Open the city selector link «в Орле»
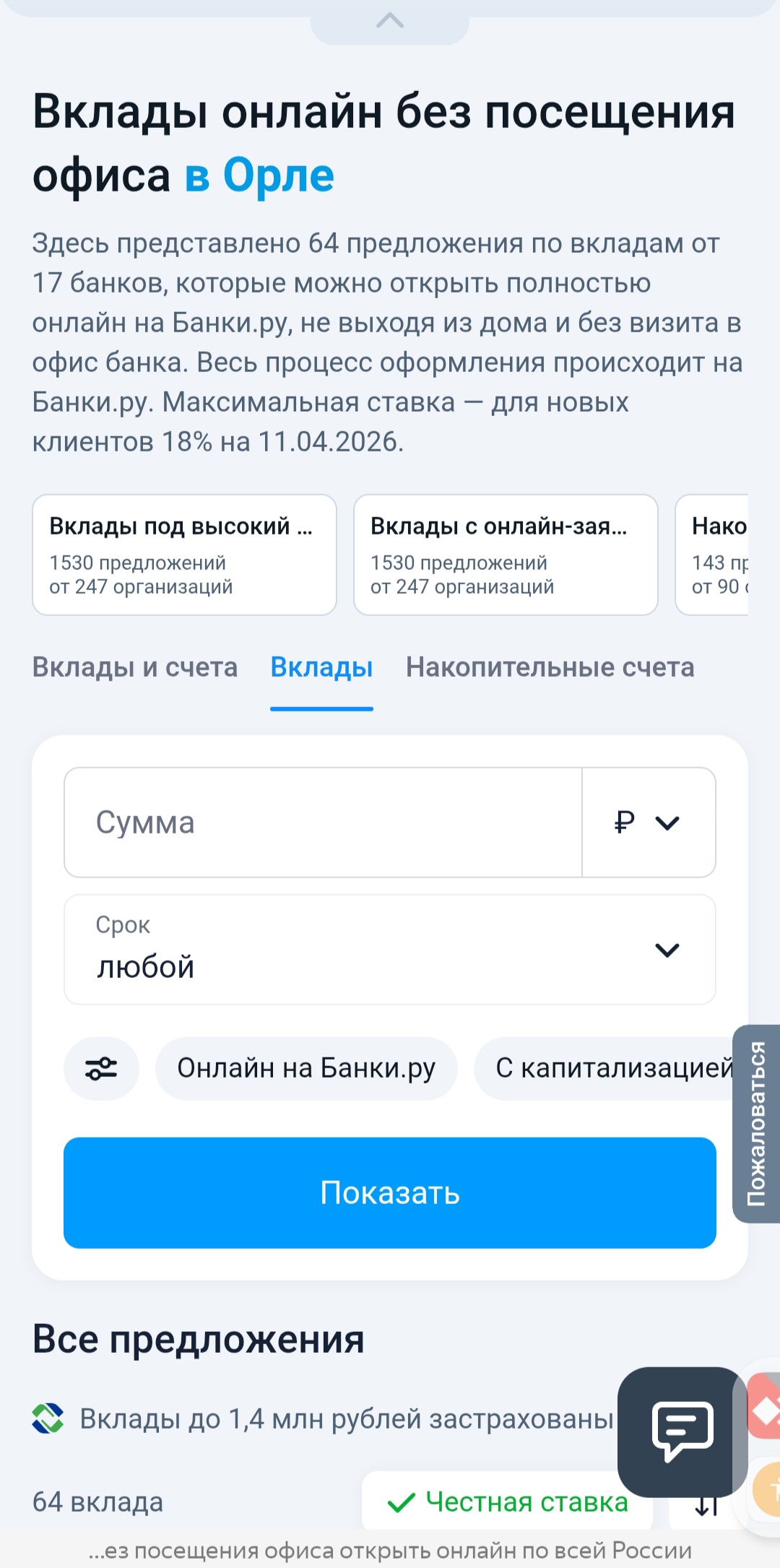 pyautogui.click(x=260, y=176)
